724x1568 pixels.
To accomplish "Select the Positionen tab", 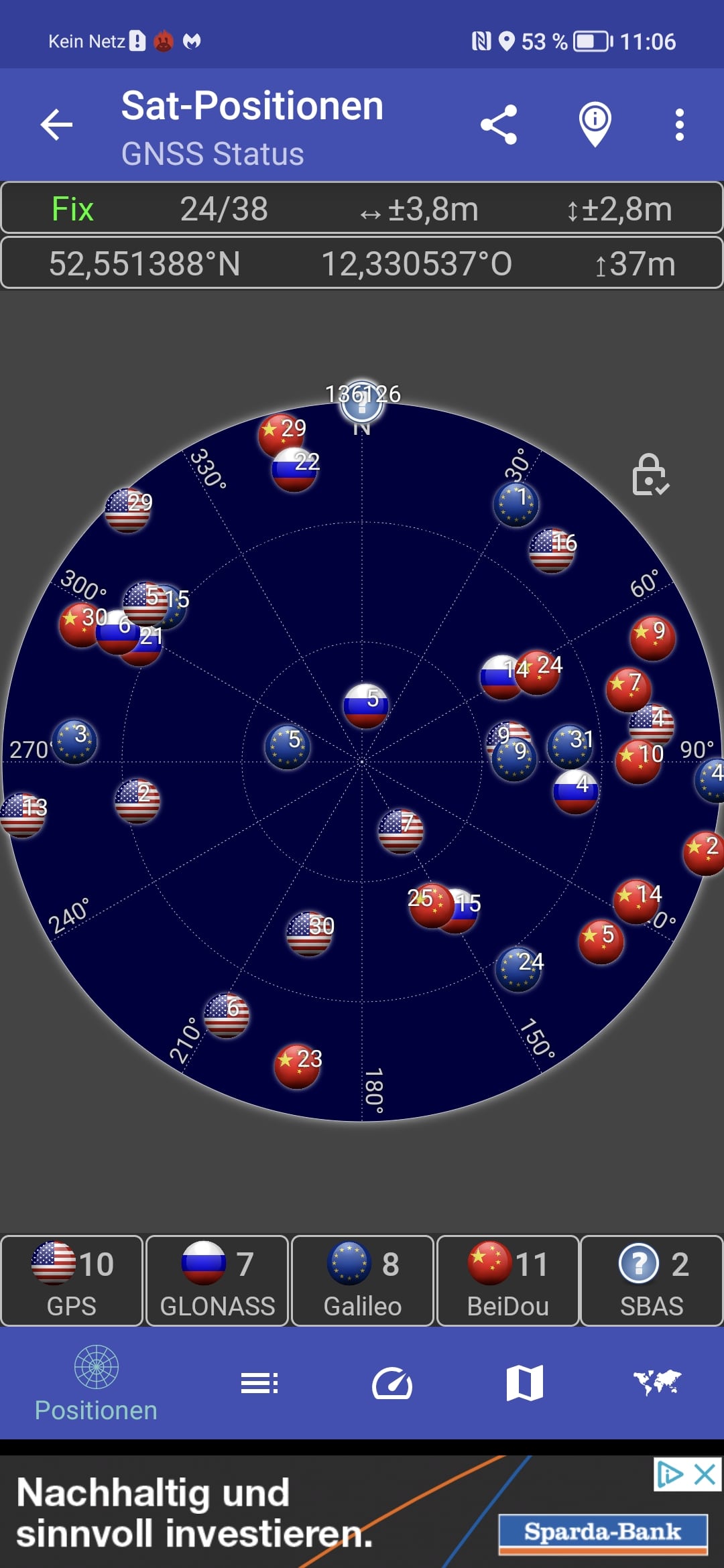I will coord(96,1383).
